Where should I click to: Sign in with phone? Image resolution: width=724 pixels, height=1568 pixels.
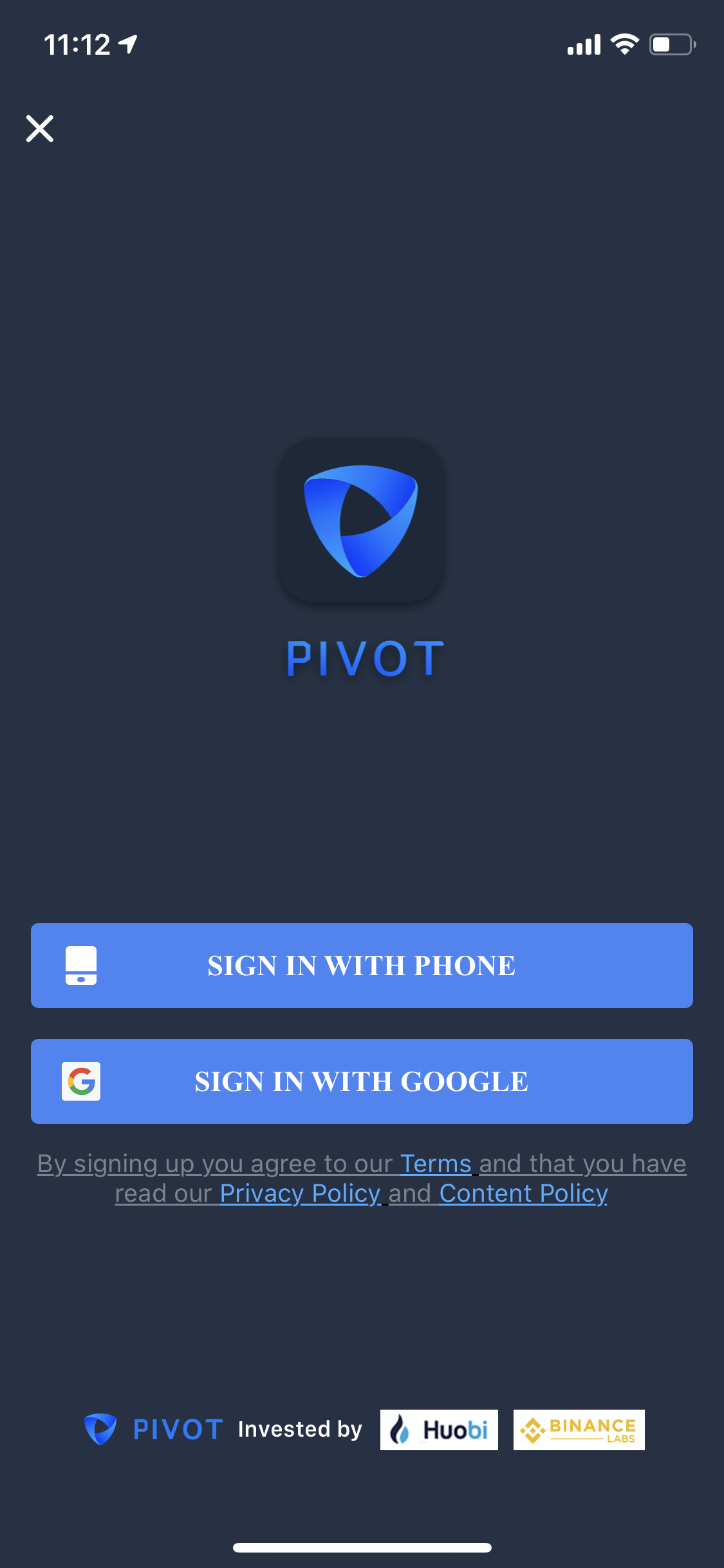362,966
